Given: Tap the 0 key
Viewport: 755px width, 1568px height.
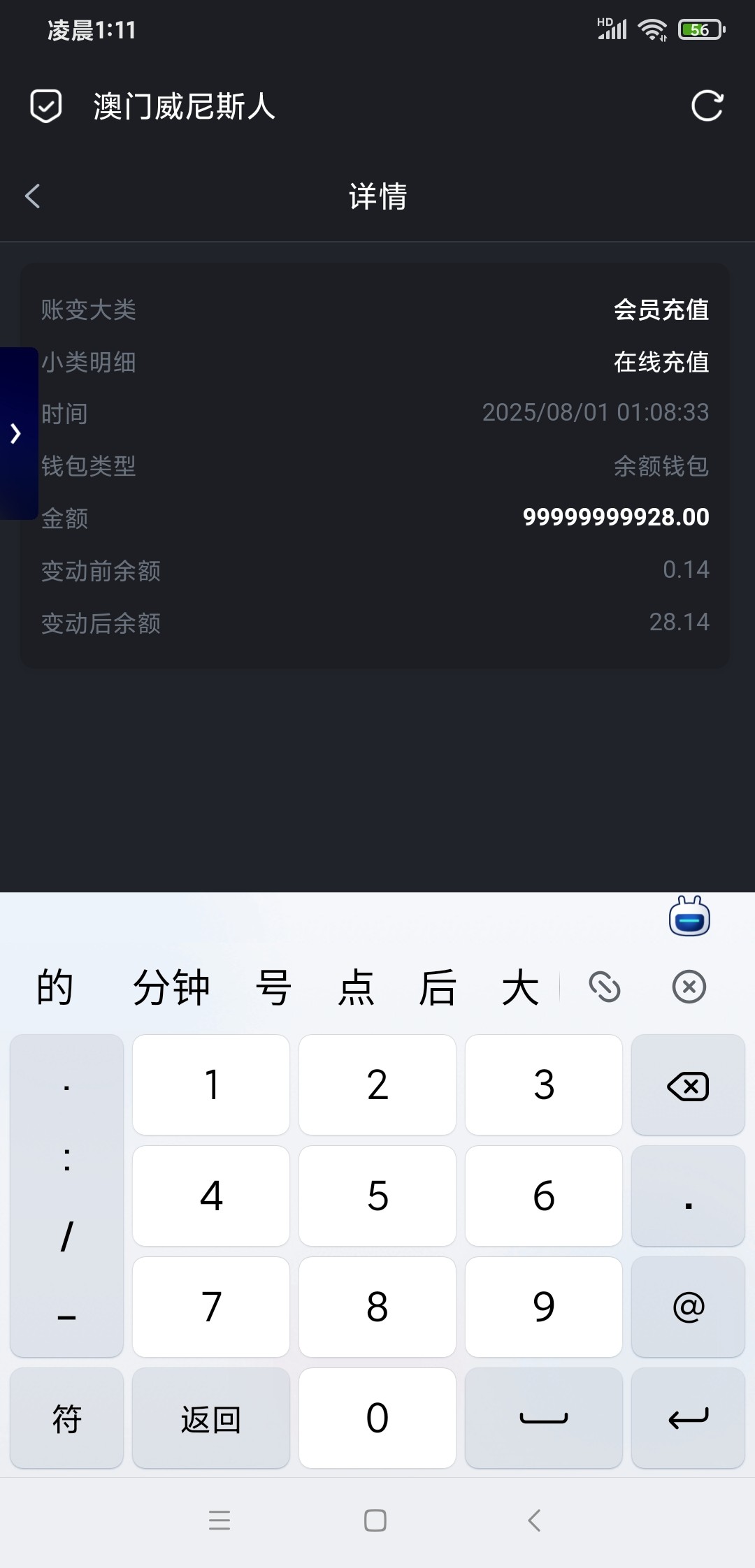Looking at the screenshot, I should (377, 1418).
